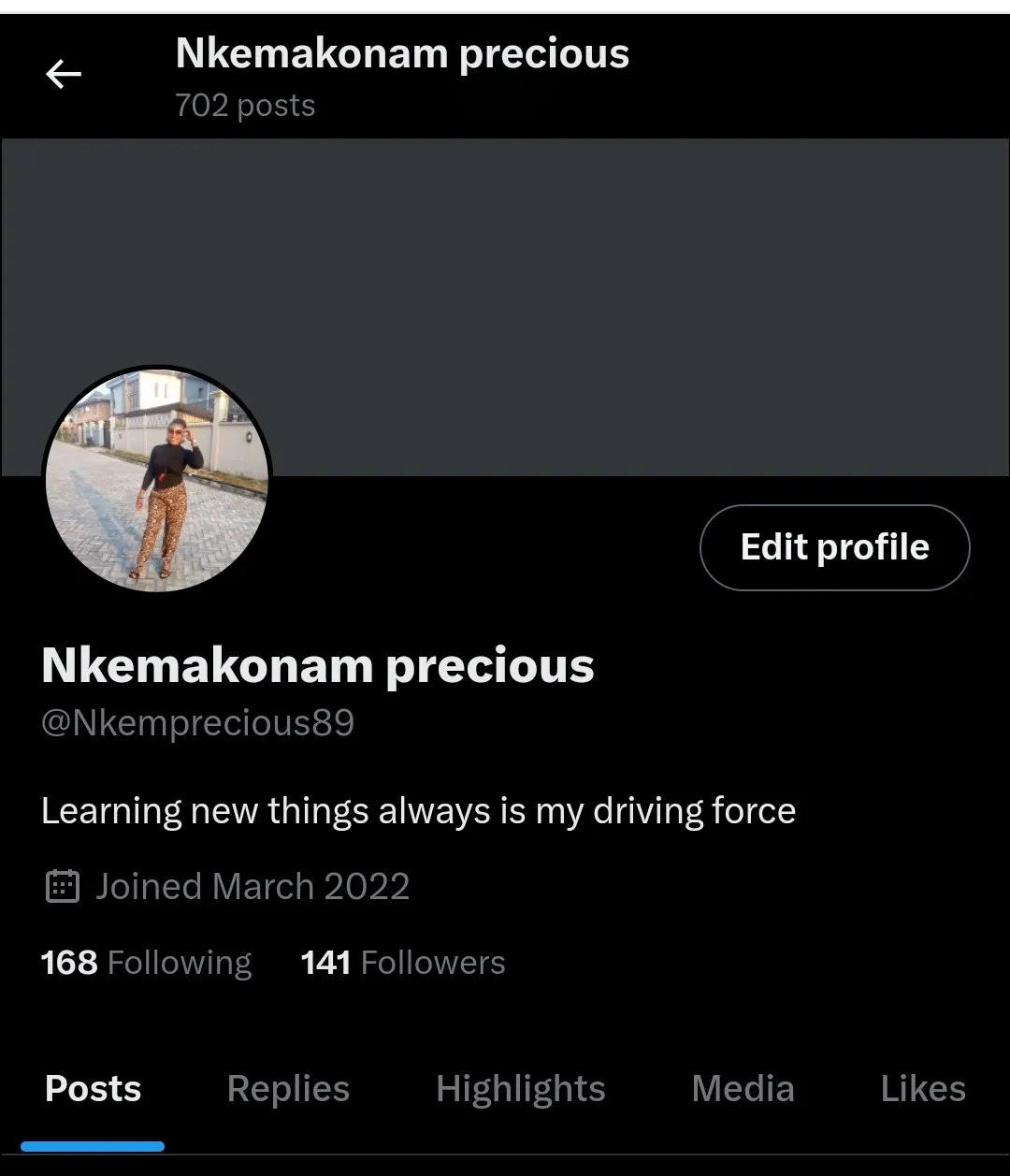Viewport: 1010px width, 1176px height.
Task: Open the Edit profile button
Action: [834, 547]
